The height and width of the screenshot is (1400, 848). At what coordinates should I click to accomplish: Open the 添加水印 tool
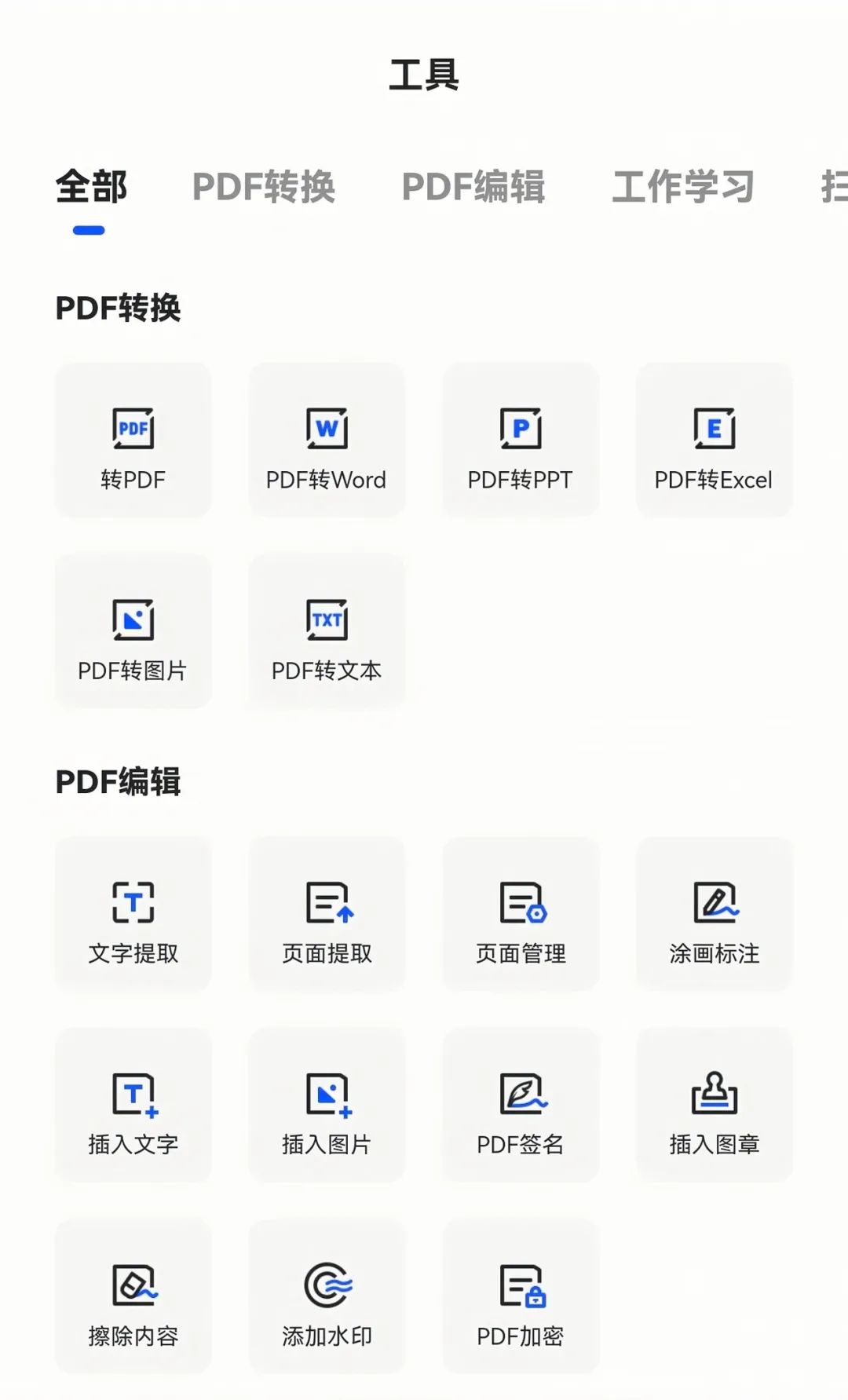327,1296
